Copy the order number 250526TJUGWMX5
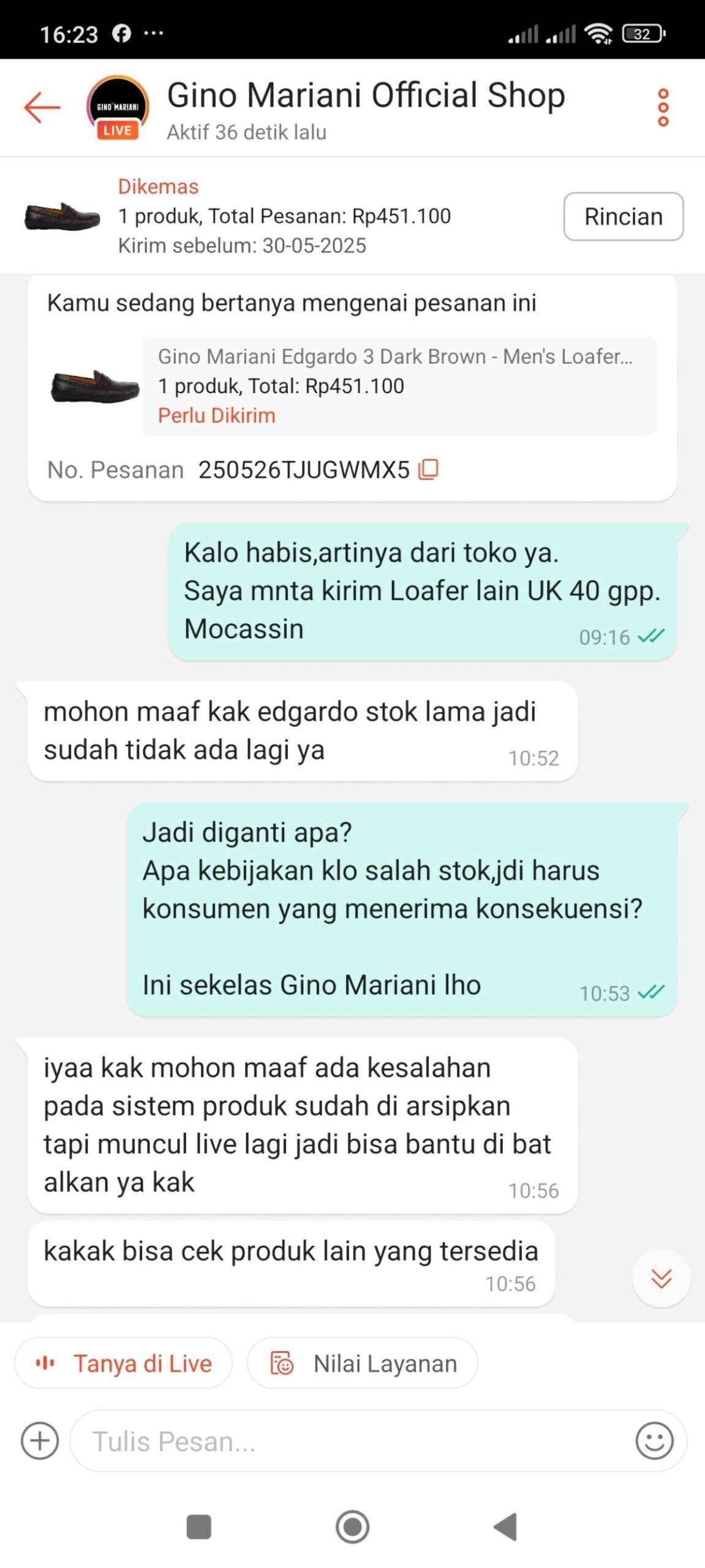This screenshot has height=1568, width=705. [x=428, y=470]
